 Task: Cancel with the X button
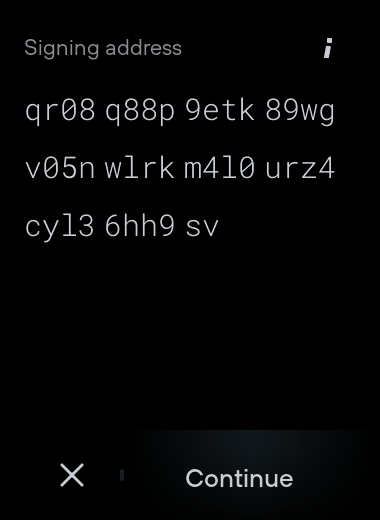click(72, 475)
